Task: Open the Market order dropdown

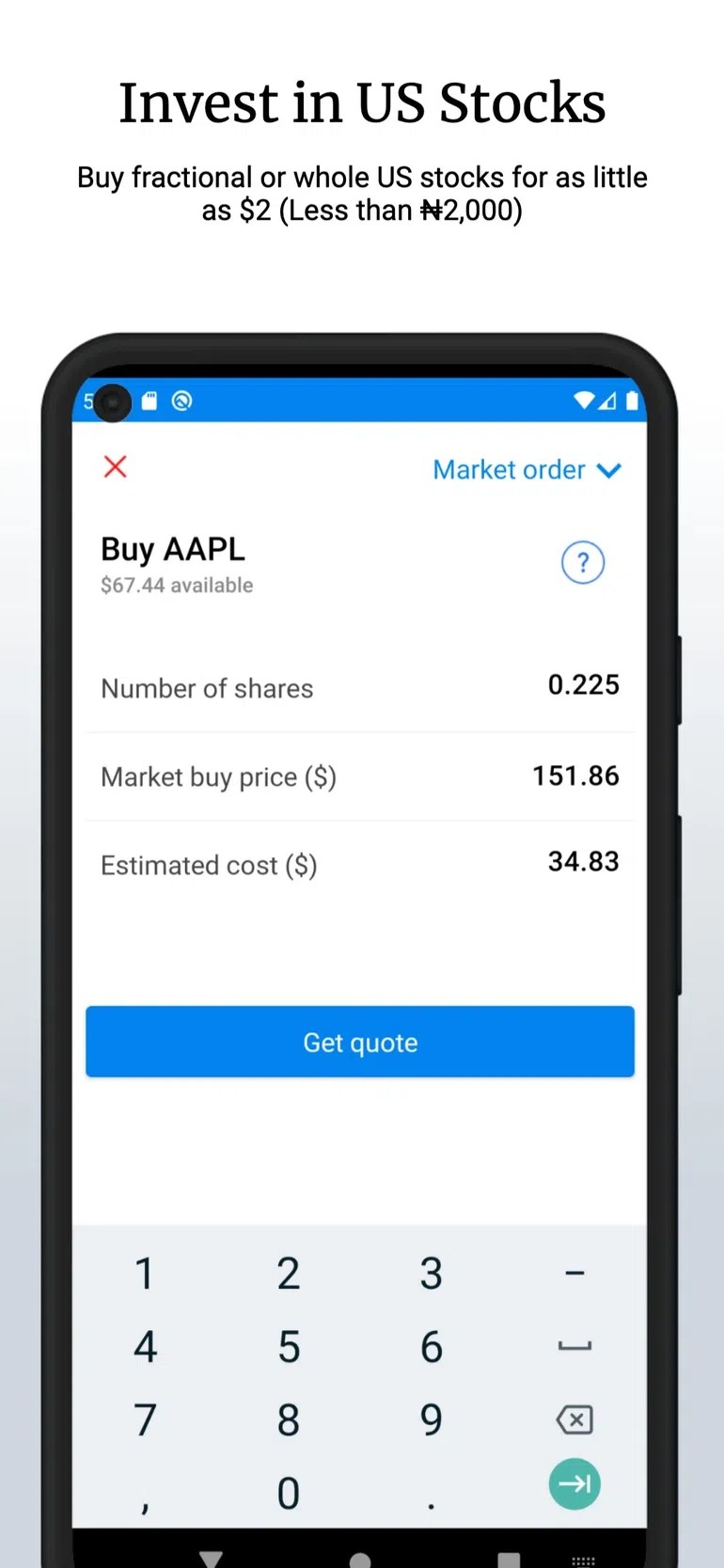Action: (527, 470)
